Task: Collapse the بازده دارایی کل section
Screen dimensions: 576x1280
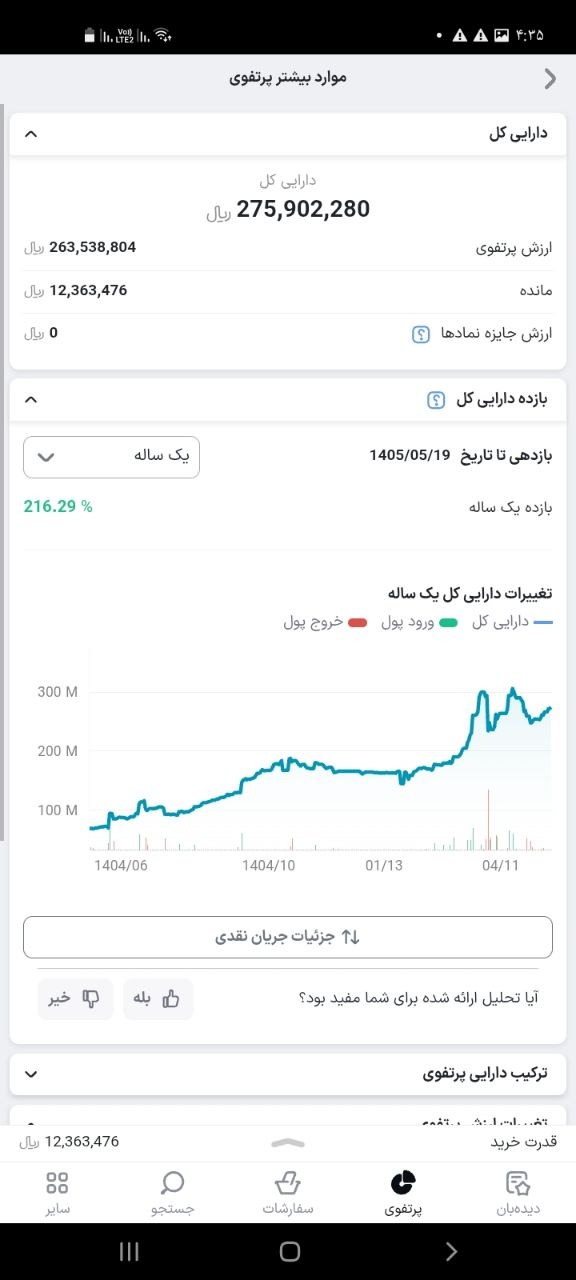Action: 31,399
